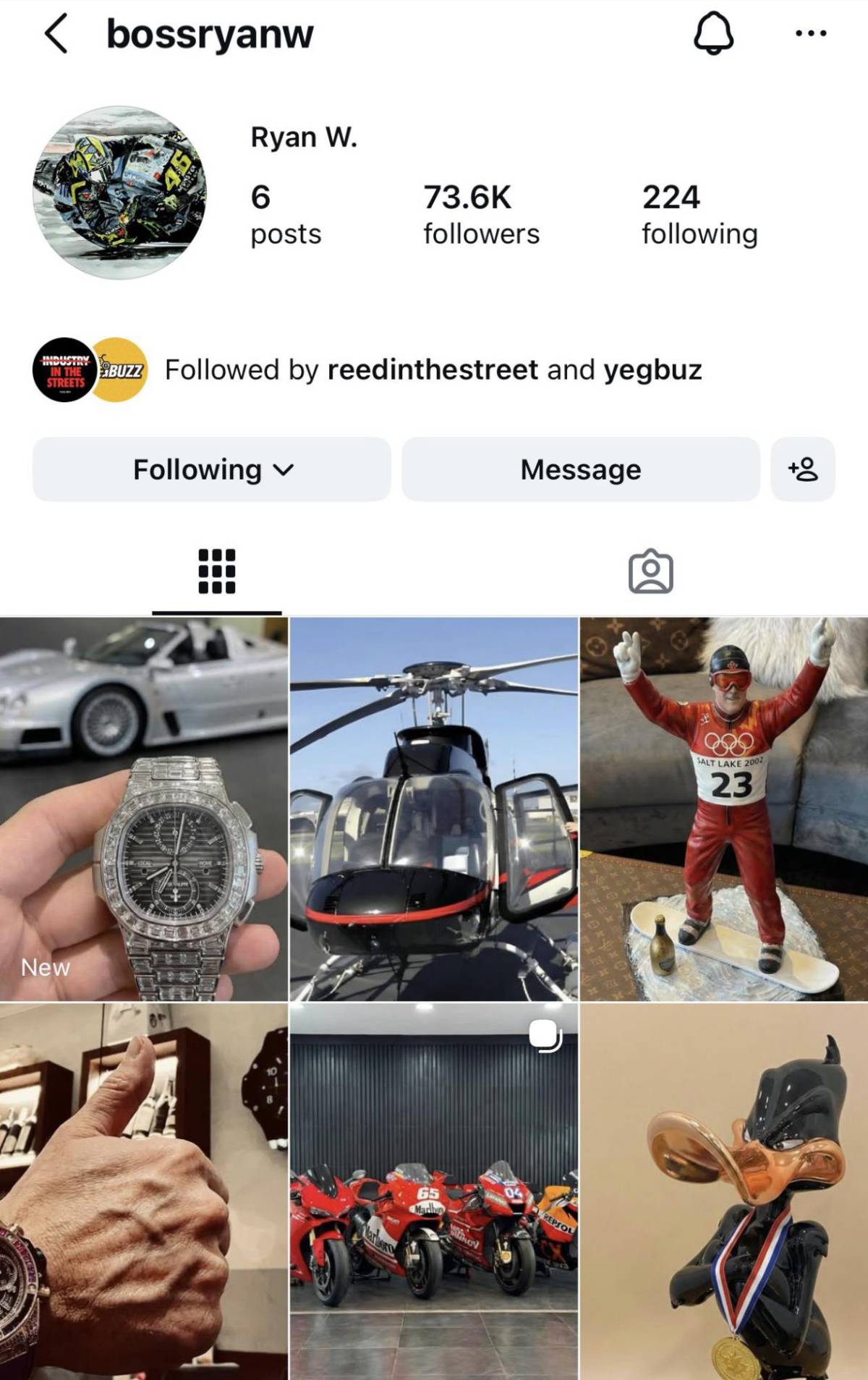Message Ryan W.
The height and width of the screenshot is (1380, 868).
(580, 469)
